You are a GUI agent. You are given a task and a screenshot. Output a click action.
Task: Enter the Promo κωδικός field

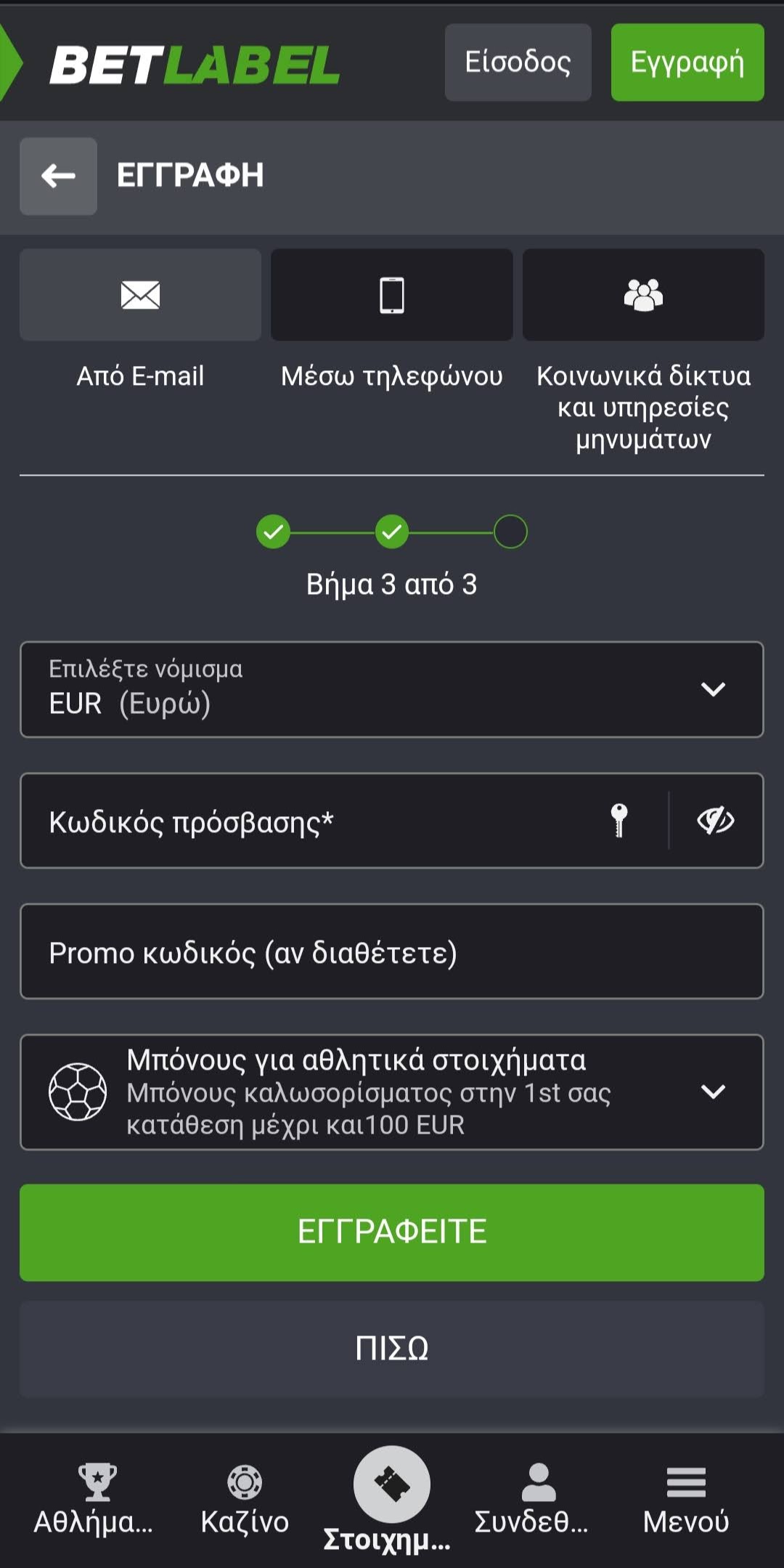coord(392,952)
